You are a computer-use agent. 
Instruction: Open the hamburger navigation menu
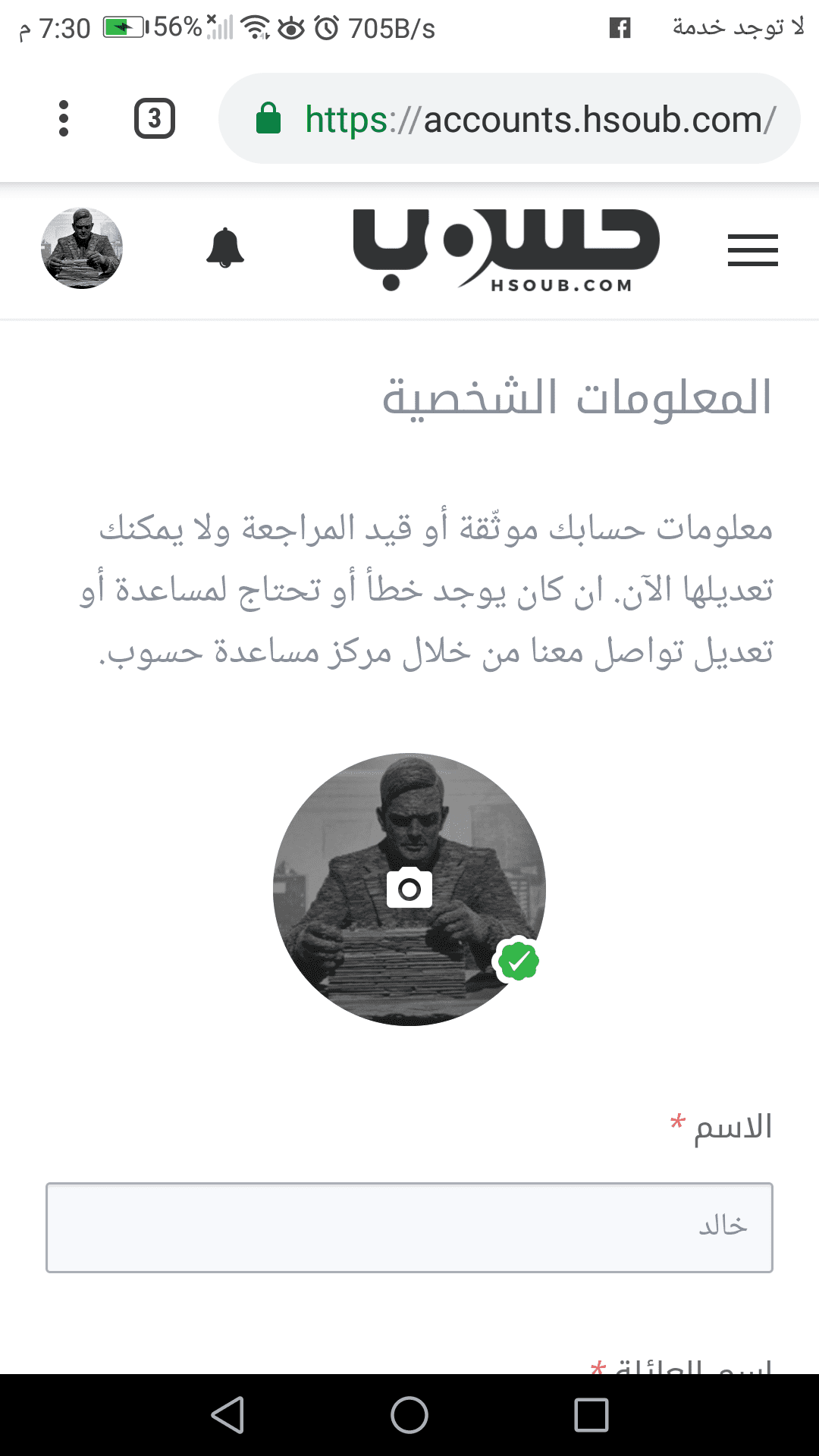pos(752,250)
